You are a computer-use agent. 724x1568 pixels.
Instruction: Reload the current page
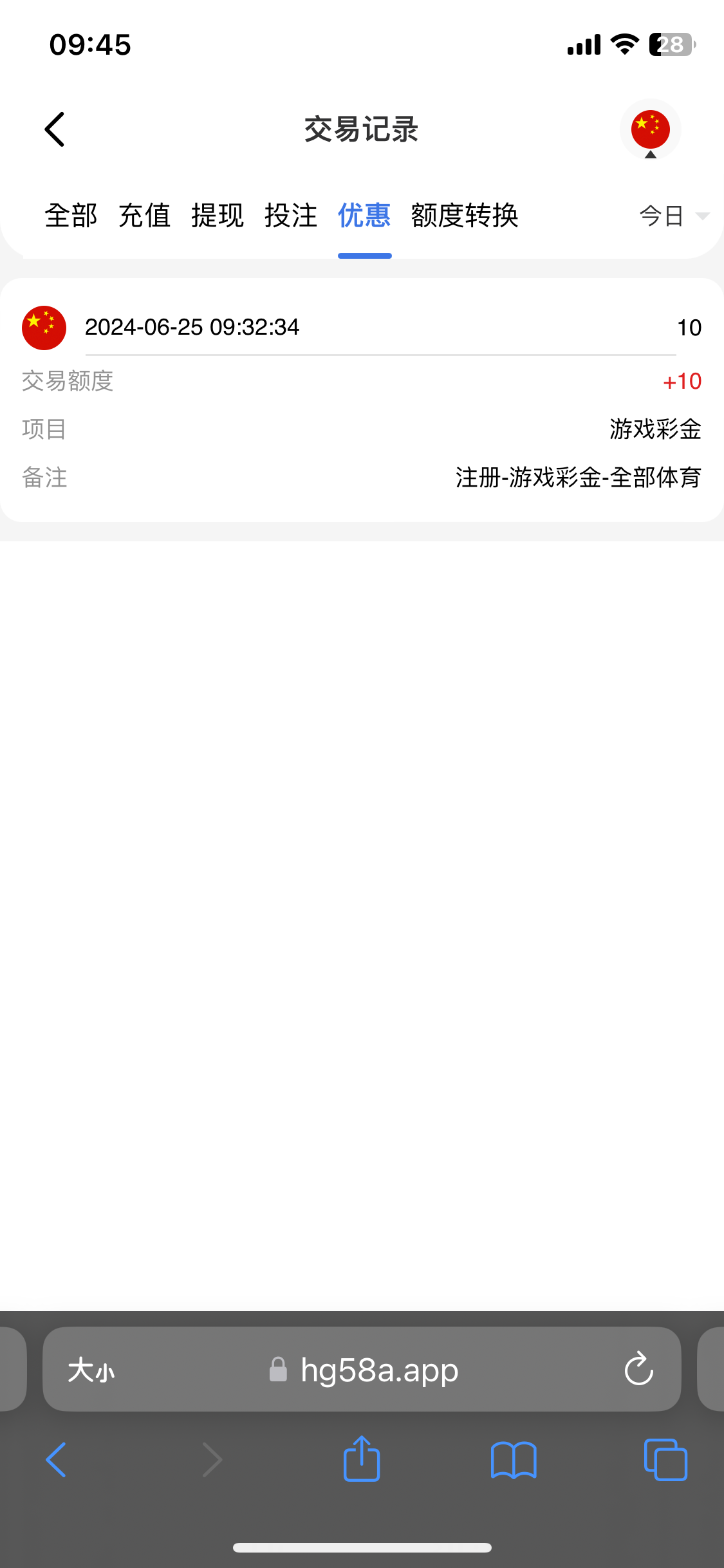[638, 1368]
